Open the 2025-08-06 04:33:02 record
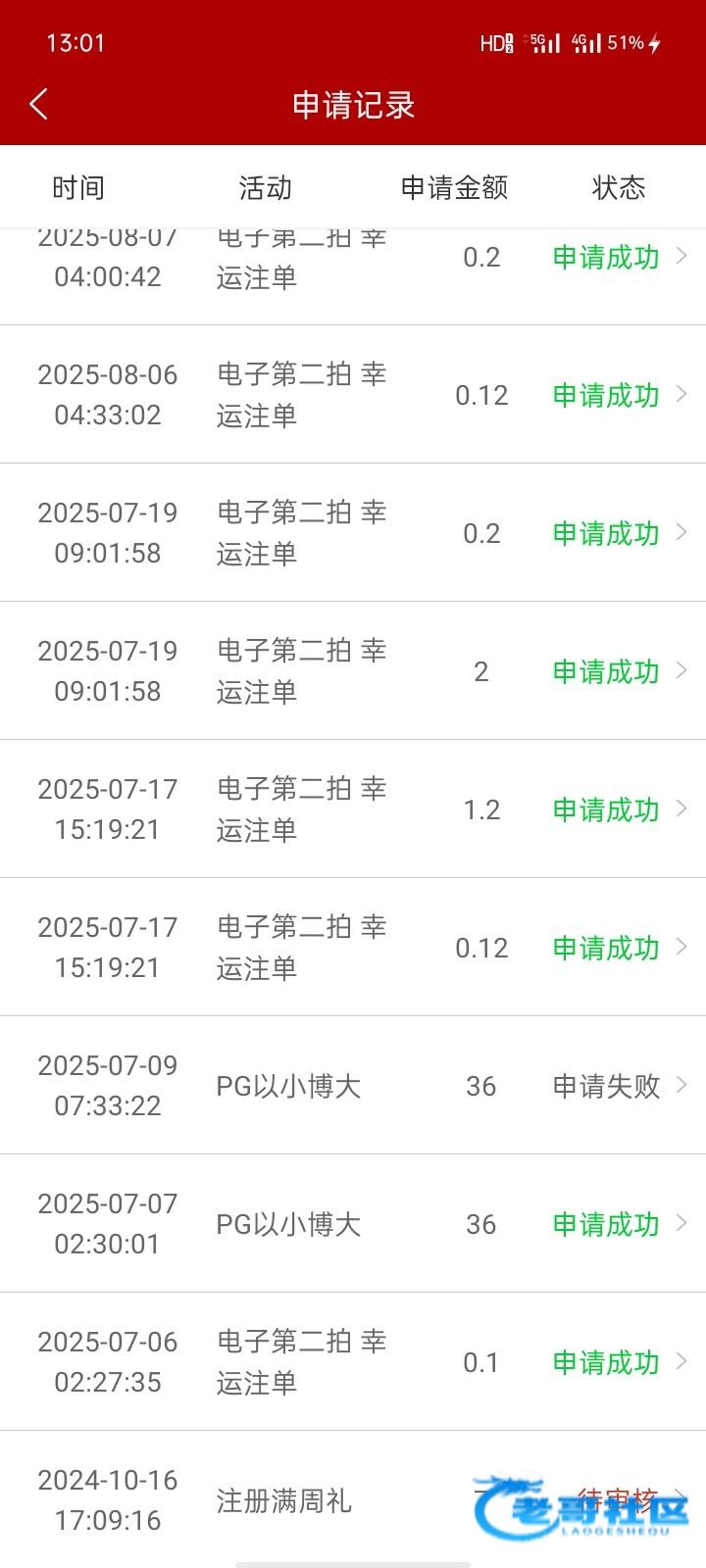This screenshot has width=706, height=1568. point(353,394)
